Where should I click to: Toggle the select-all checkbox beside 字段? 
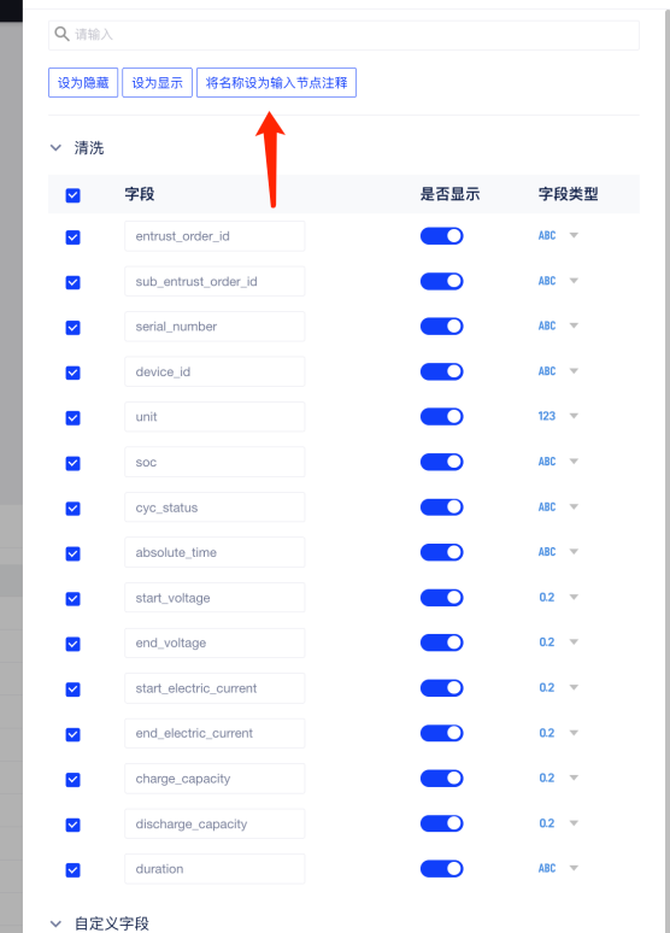coord(73,195)
